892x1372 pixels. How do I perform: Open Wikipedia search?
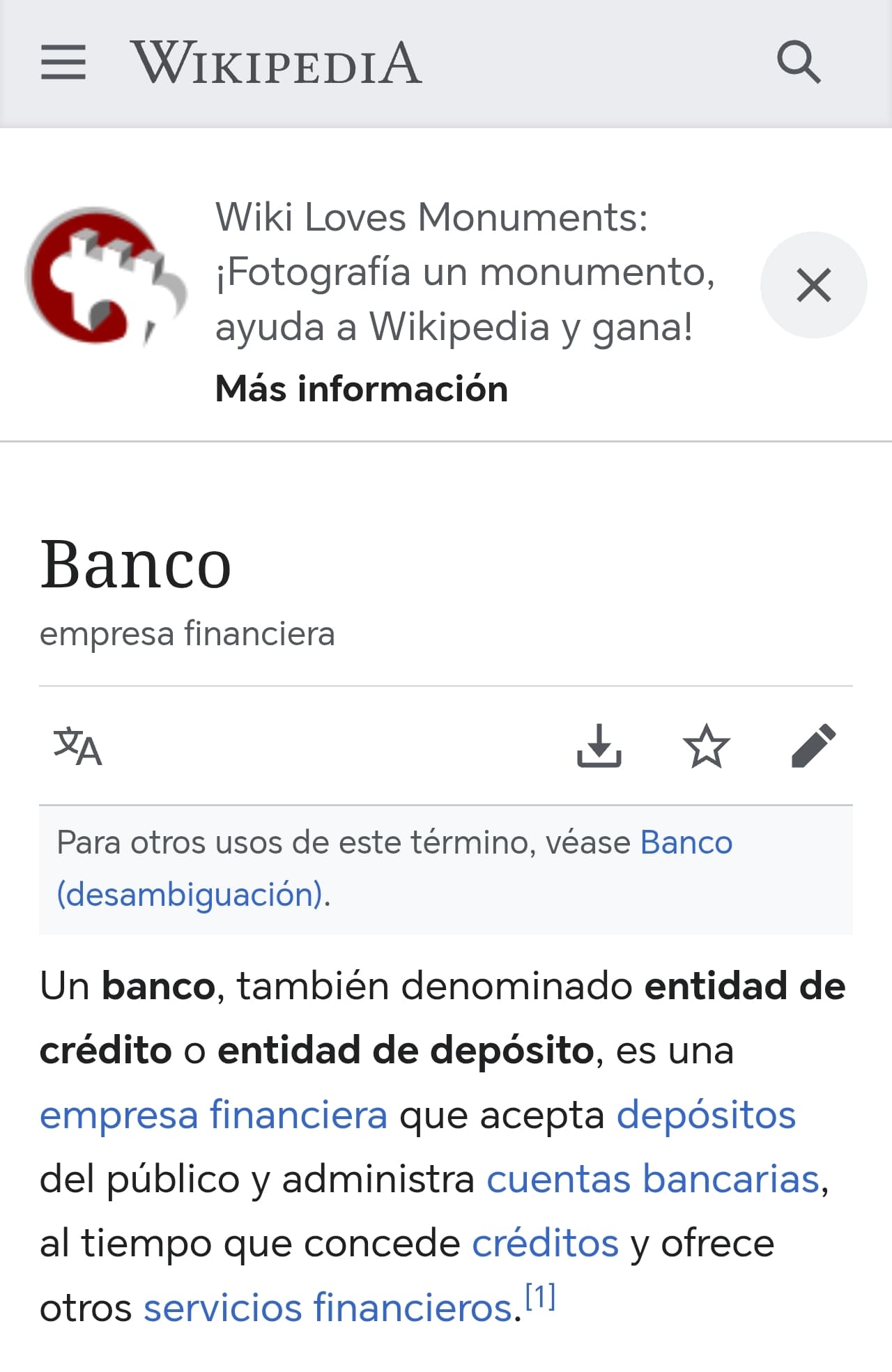[x=799, y=63]
